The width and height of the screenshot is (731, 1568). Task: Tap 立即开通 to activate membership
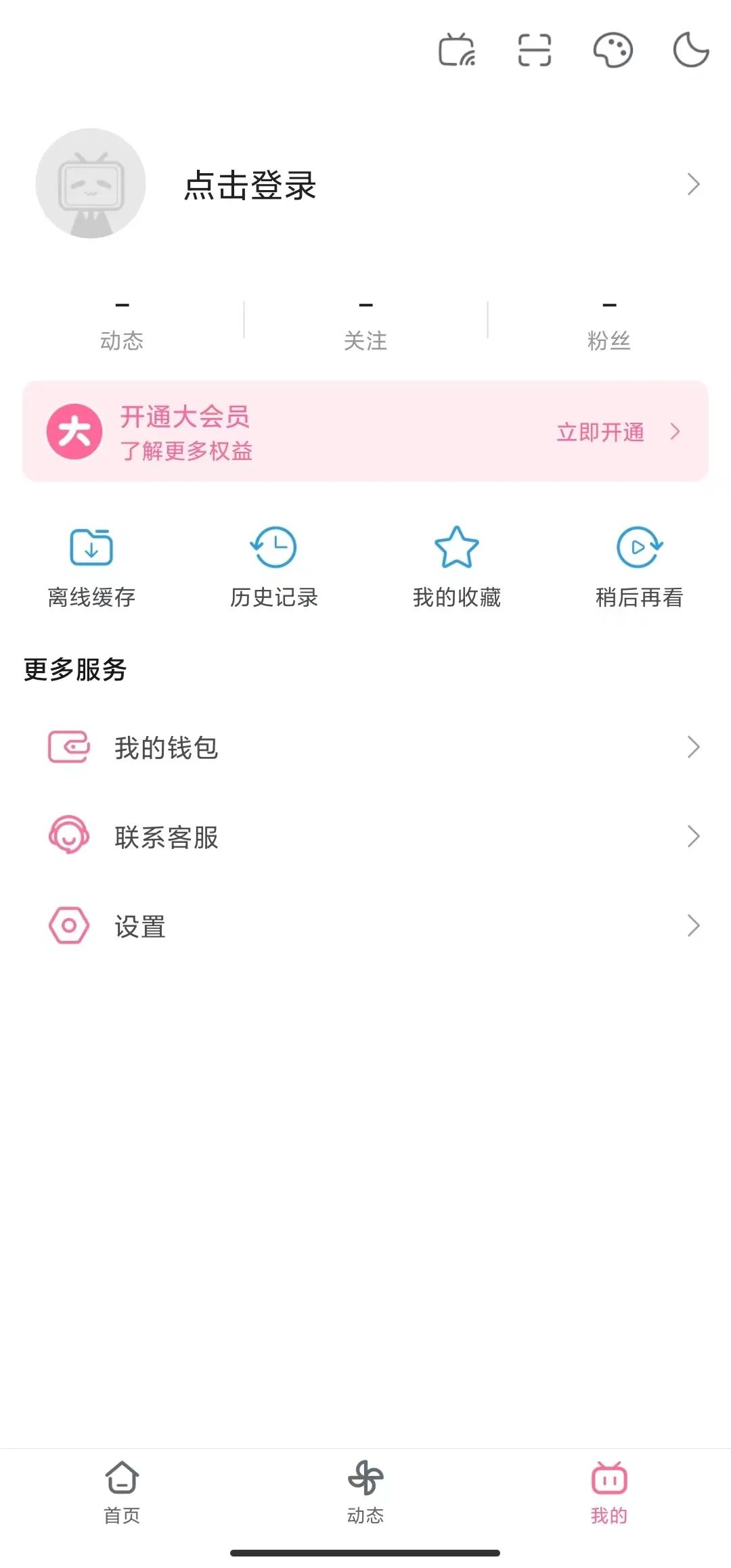pos(600,432)
